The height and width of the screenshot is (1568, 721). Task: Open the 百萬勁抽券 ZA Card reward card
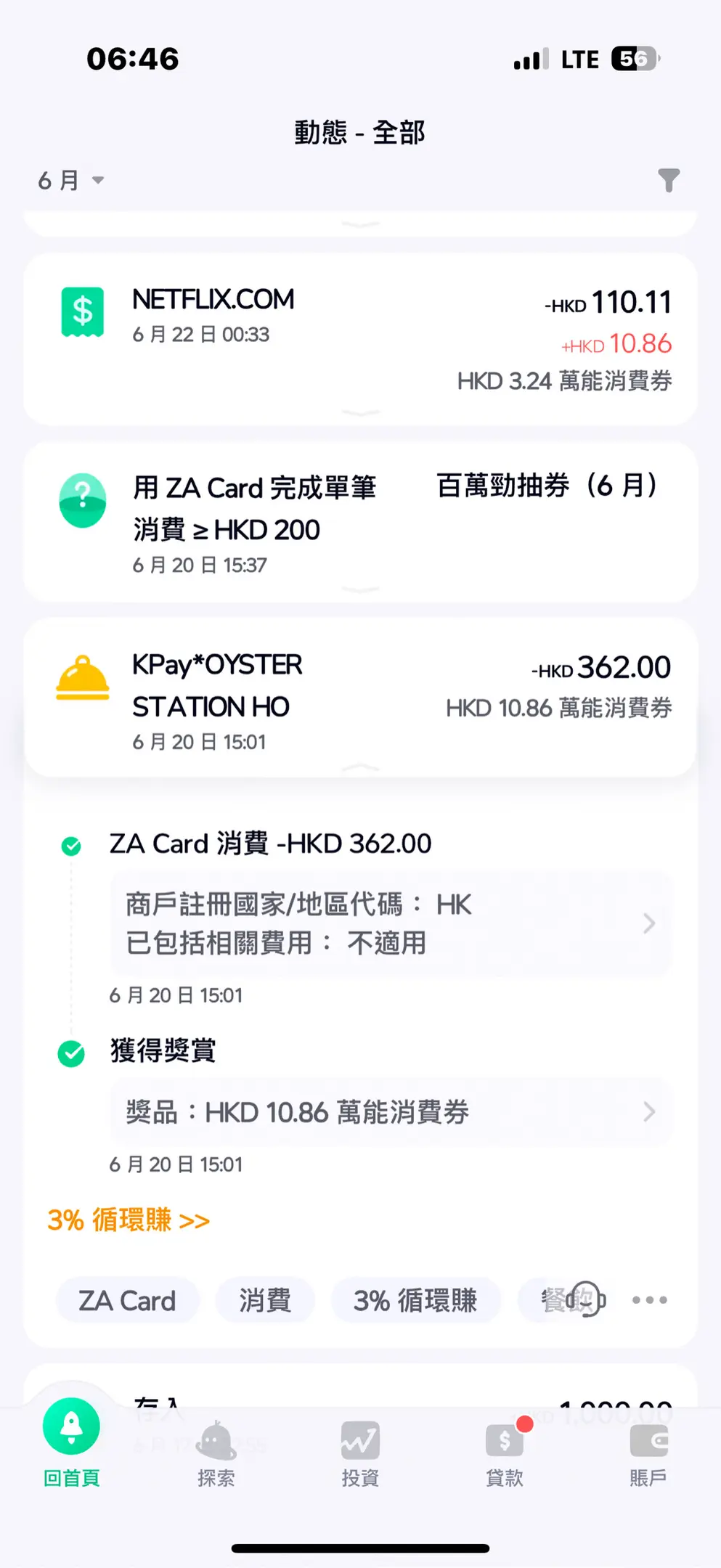(360, 523)
